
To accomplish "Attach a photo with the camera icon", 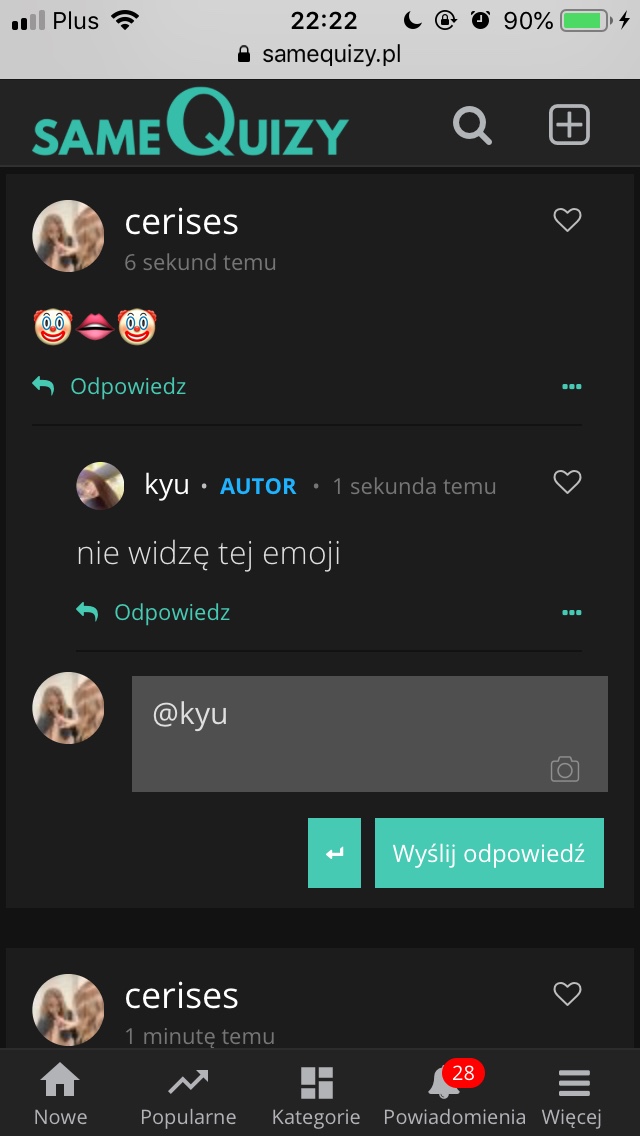I will pyautogui.click(x=565, y=769).
